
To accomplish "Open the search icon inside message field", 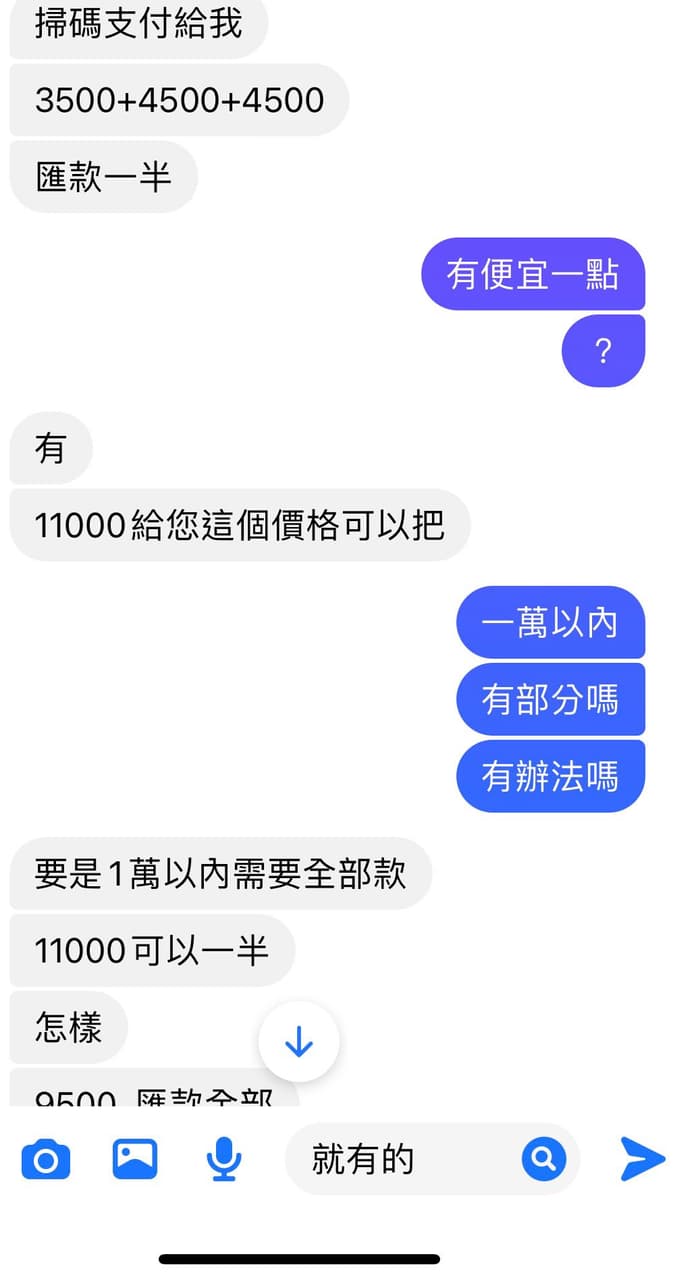I will 543,1160.
